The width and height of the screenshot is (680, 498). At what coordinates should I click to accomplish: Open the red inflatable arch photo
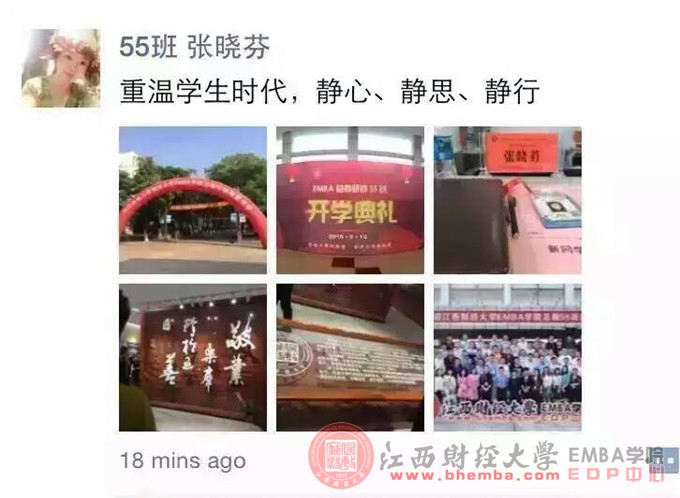[x=193, y=200]
